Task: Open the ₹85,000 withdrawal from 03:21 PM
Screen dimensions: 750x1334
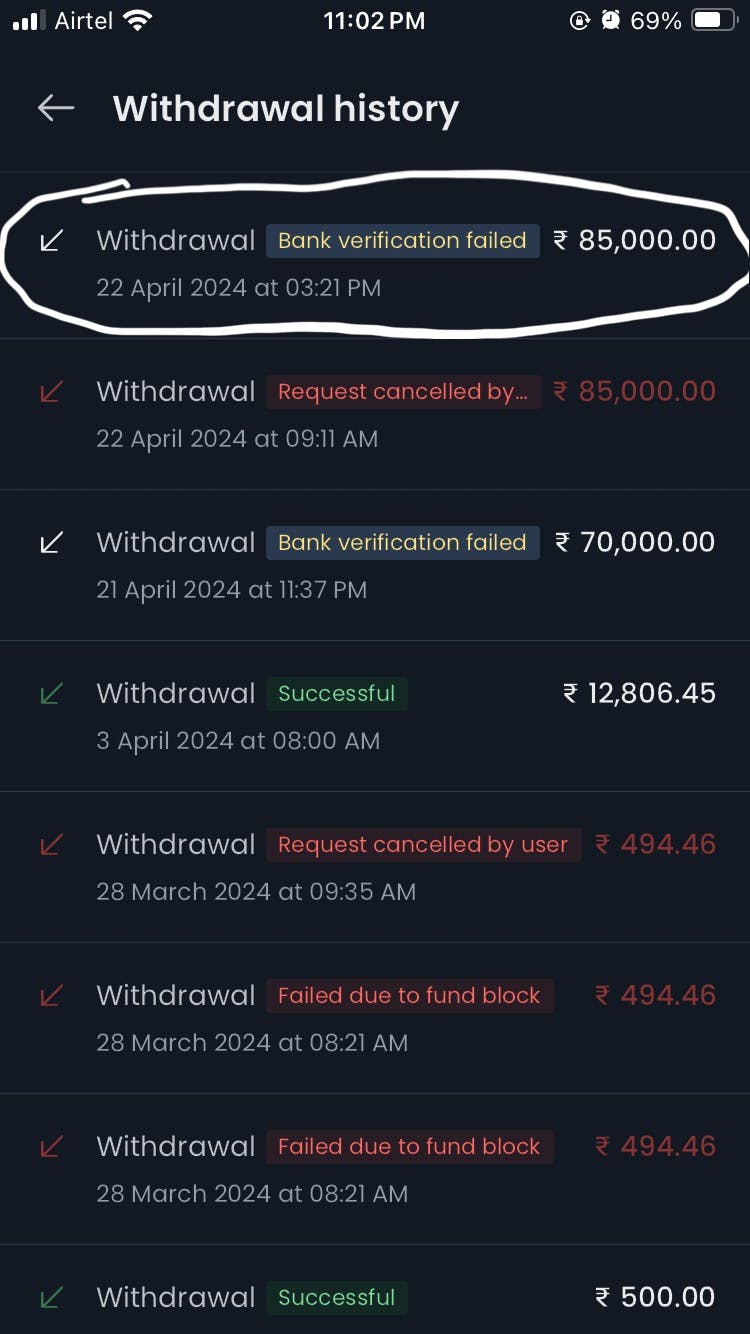Action: point(375,263)
